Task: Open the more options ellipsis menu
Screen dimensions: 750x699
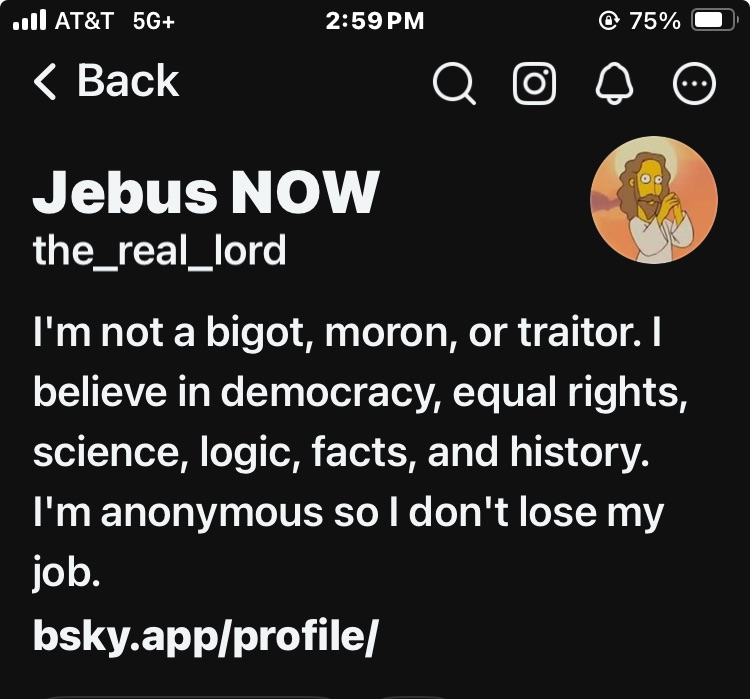Action: (x=695, y=85)
